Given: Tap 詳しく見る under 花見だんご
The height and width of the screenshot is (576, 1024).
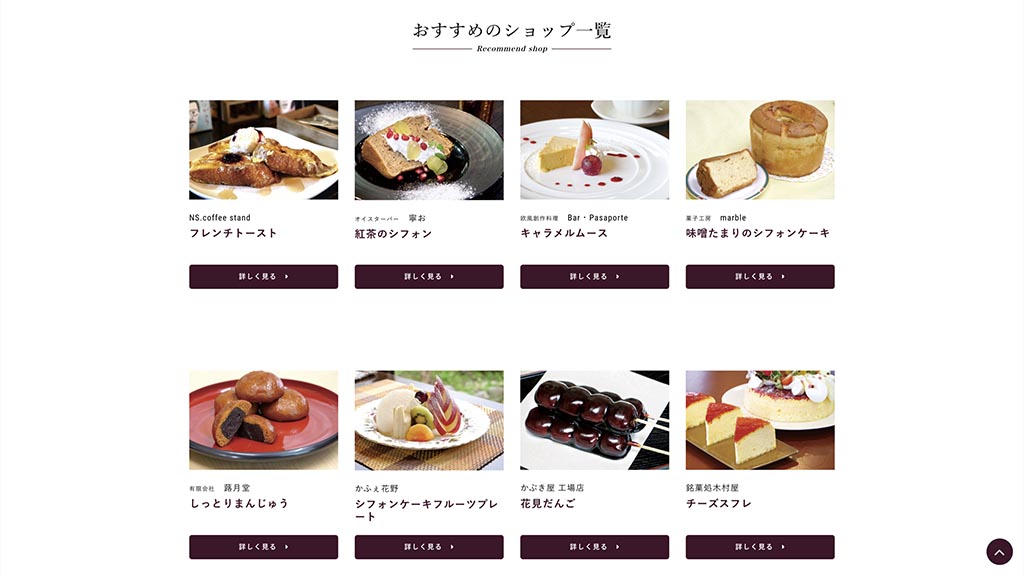Looking at the screenshot, I should 594,547.
